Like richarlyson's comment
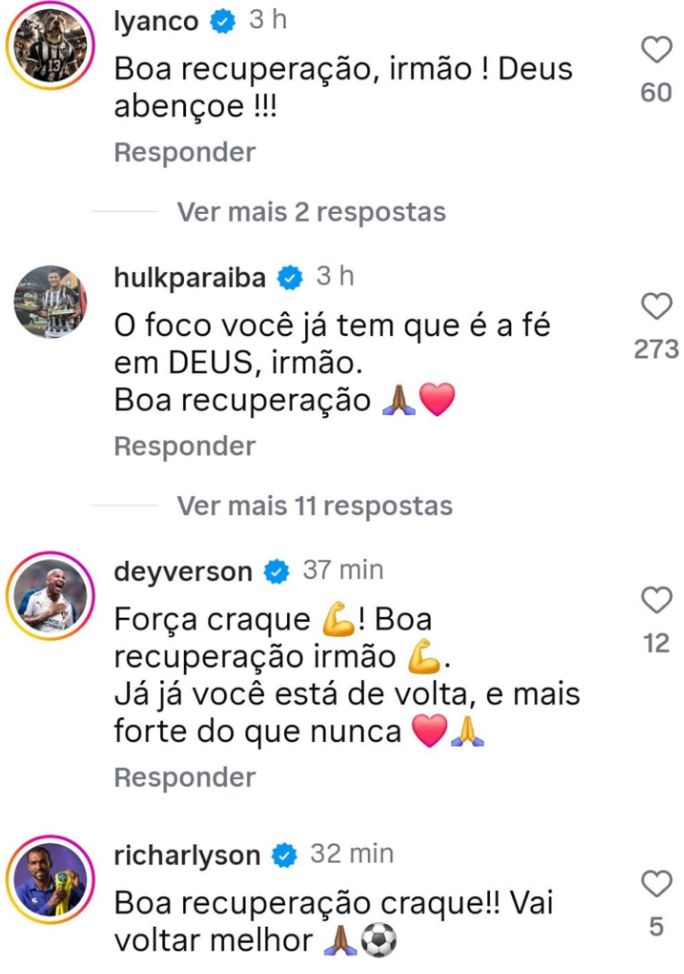This screenshot has height=974, width=684. point(655,884)
